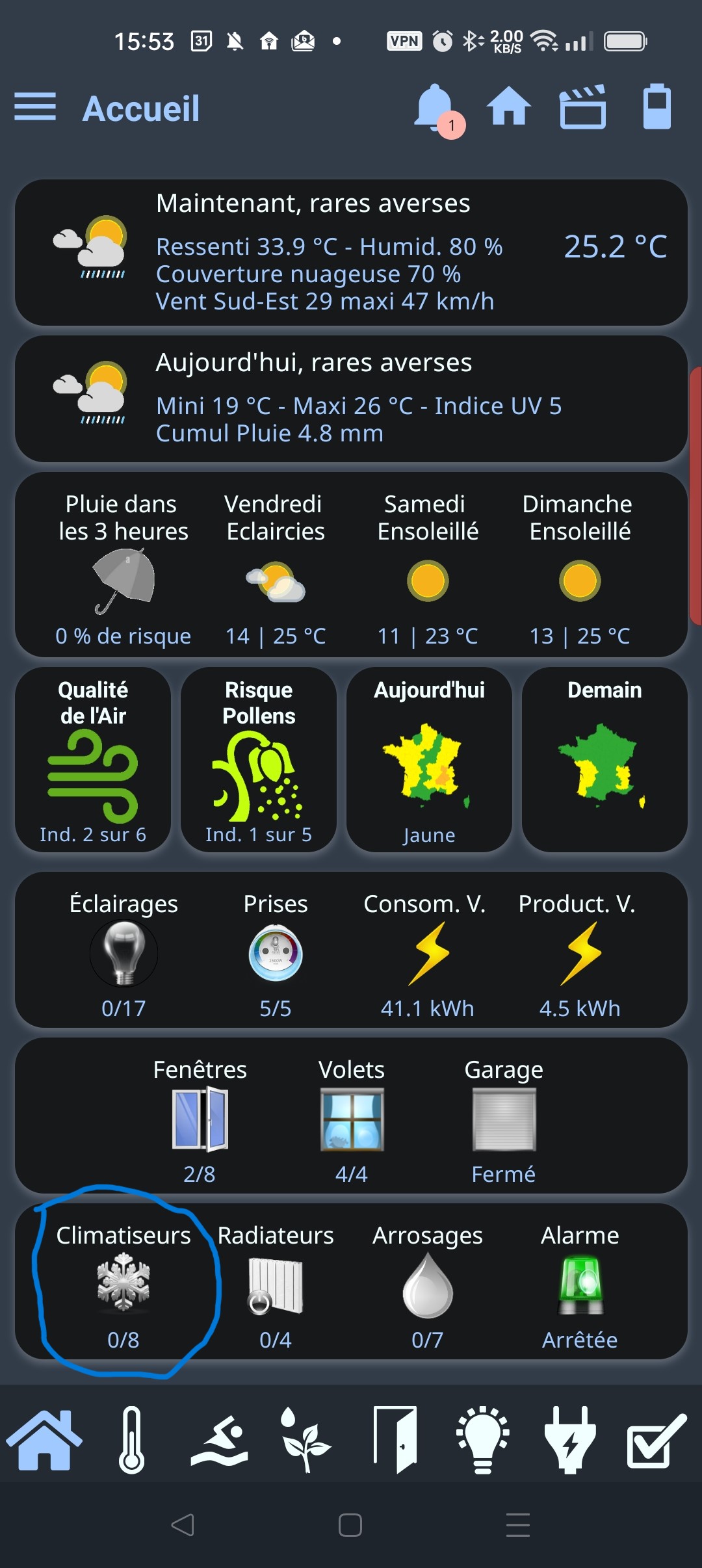Open the Prises tile
Image resolution: width=702 pixels, height=1568 pixels.
[276, 953]
